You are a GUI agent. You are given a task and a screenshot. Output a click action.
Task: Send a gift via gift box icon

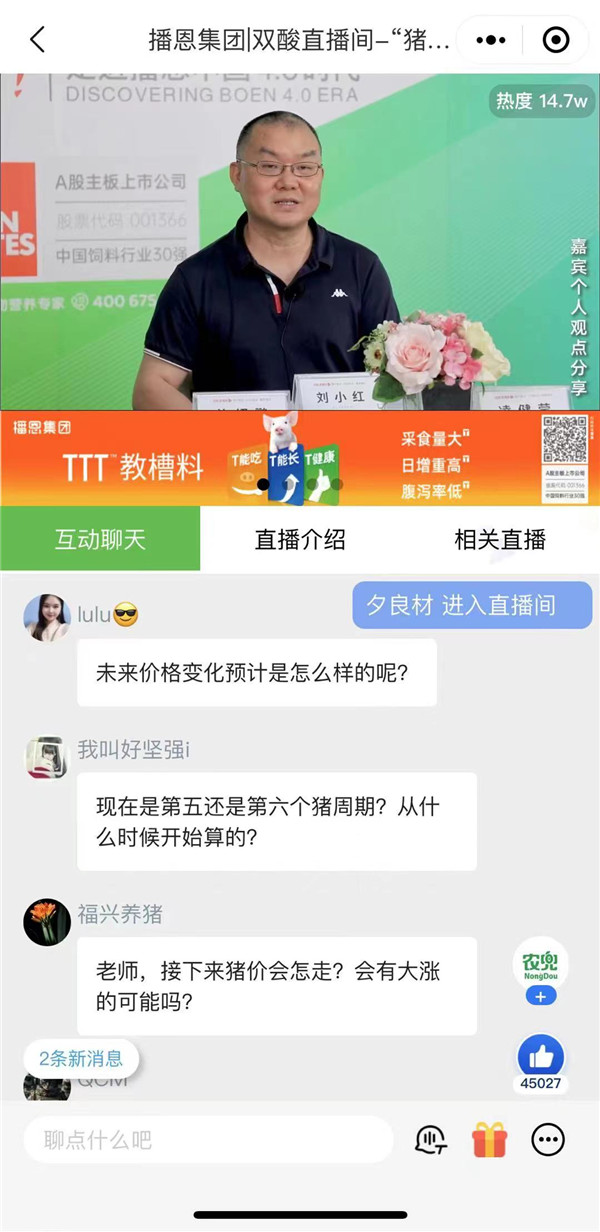tap(490, 1140)
